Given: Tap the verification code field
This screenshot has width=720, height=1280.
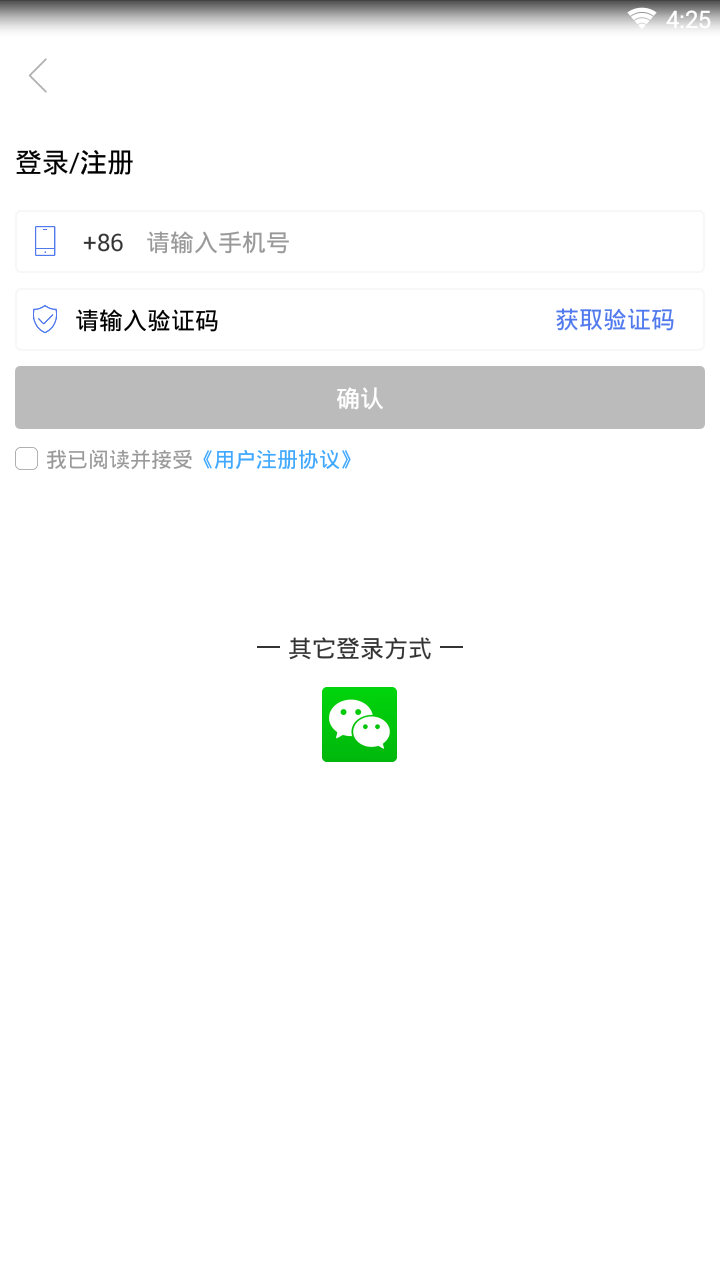Looking at the screenshot, I should 300,320.
